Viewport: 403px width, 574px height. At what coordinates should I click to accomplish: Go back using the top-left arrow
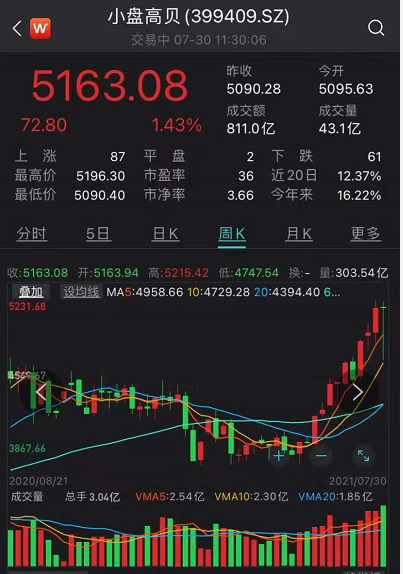(17, 28)
